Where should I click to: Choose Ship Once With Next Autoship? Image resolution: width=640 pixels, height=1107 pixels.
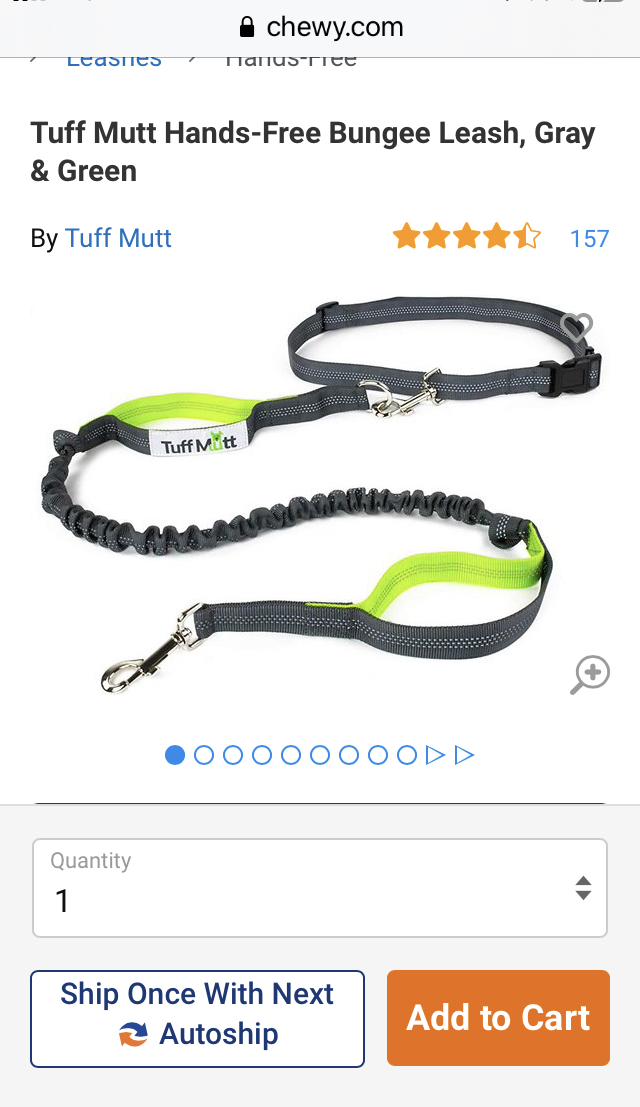coord(198,1018)
